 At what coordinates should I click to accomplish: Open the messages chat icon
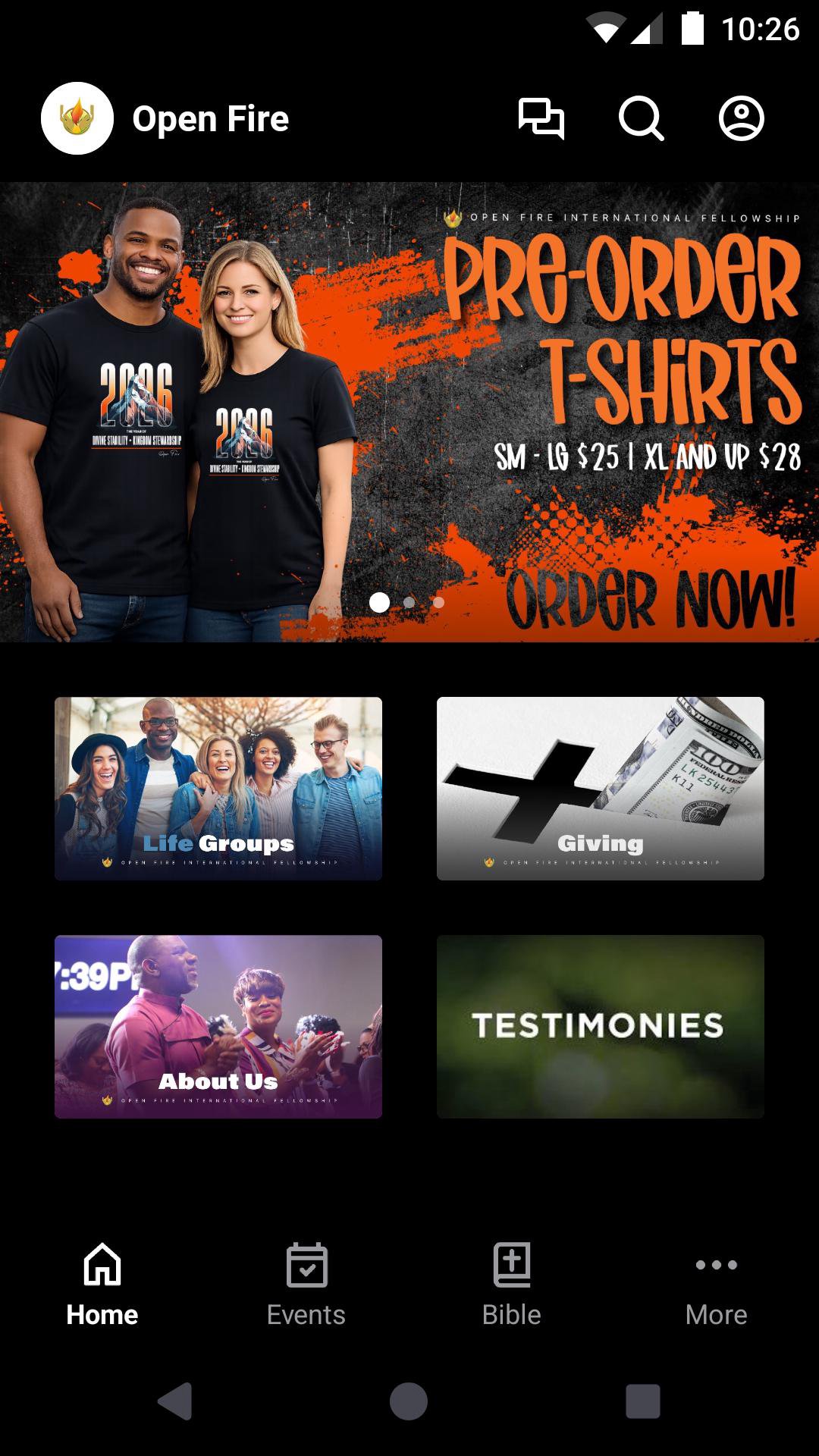pos(541,119)
